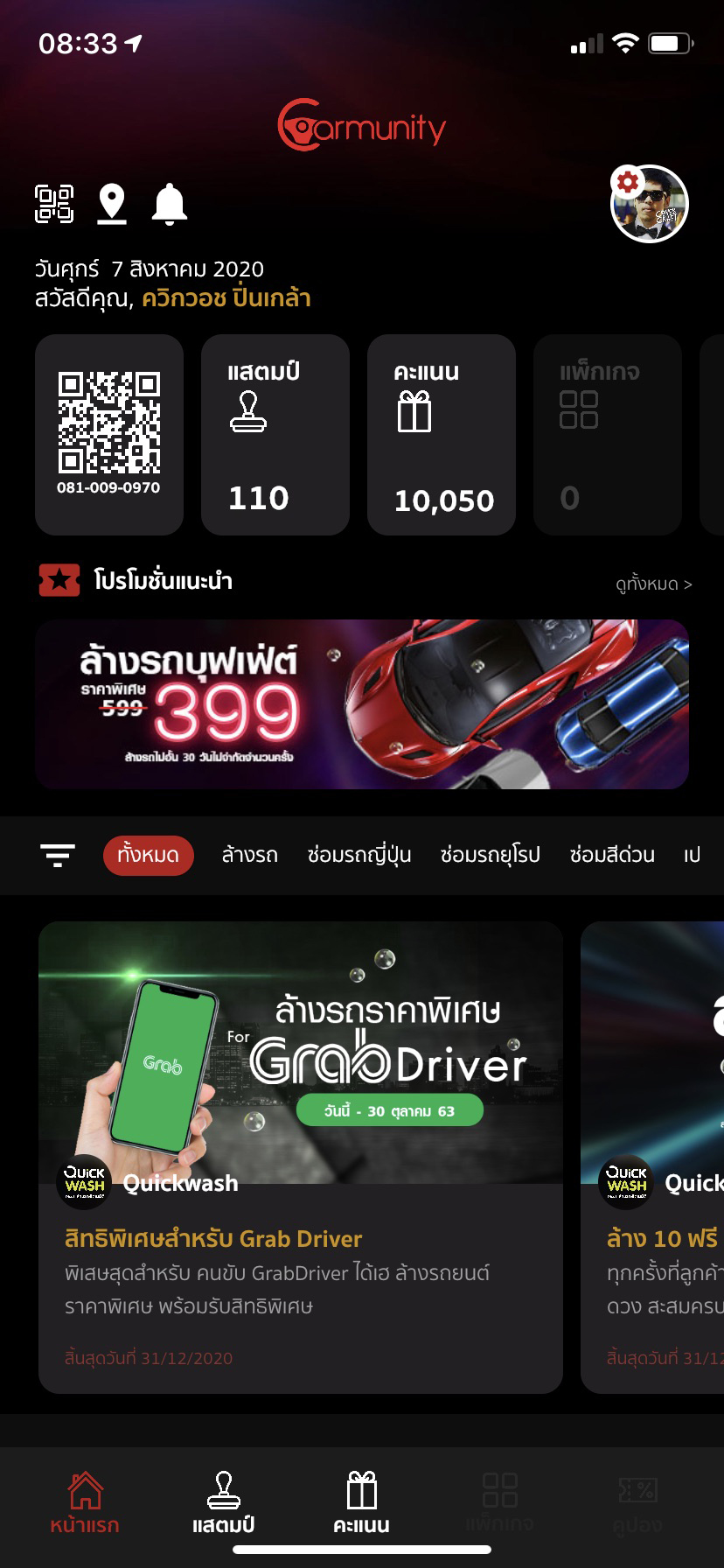
Task: Select the ทั้งหมด category chip
Action: coord(148,855)
